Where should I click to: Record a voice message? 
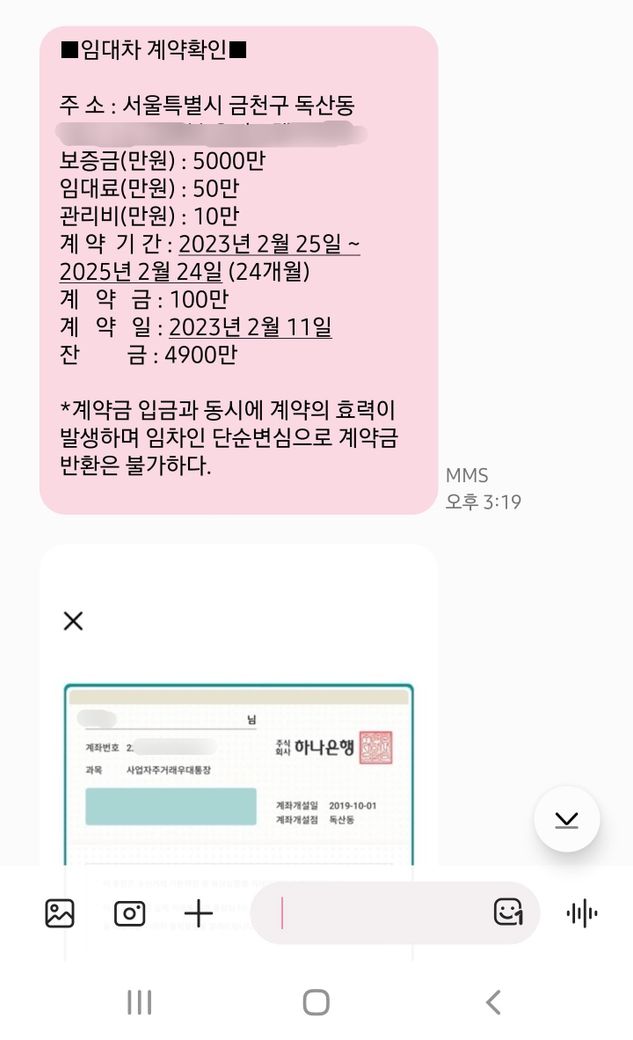click(581, 912)
